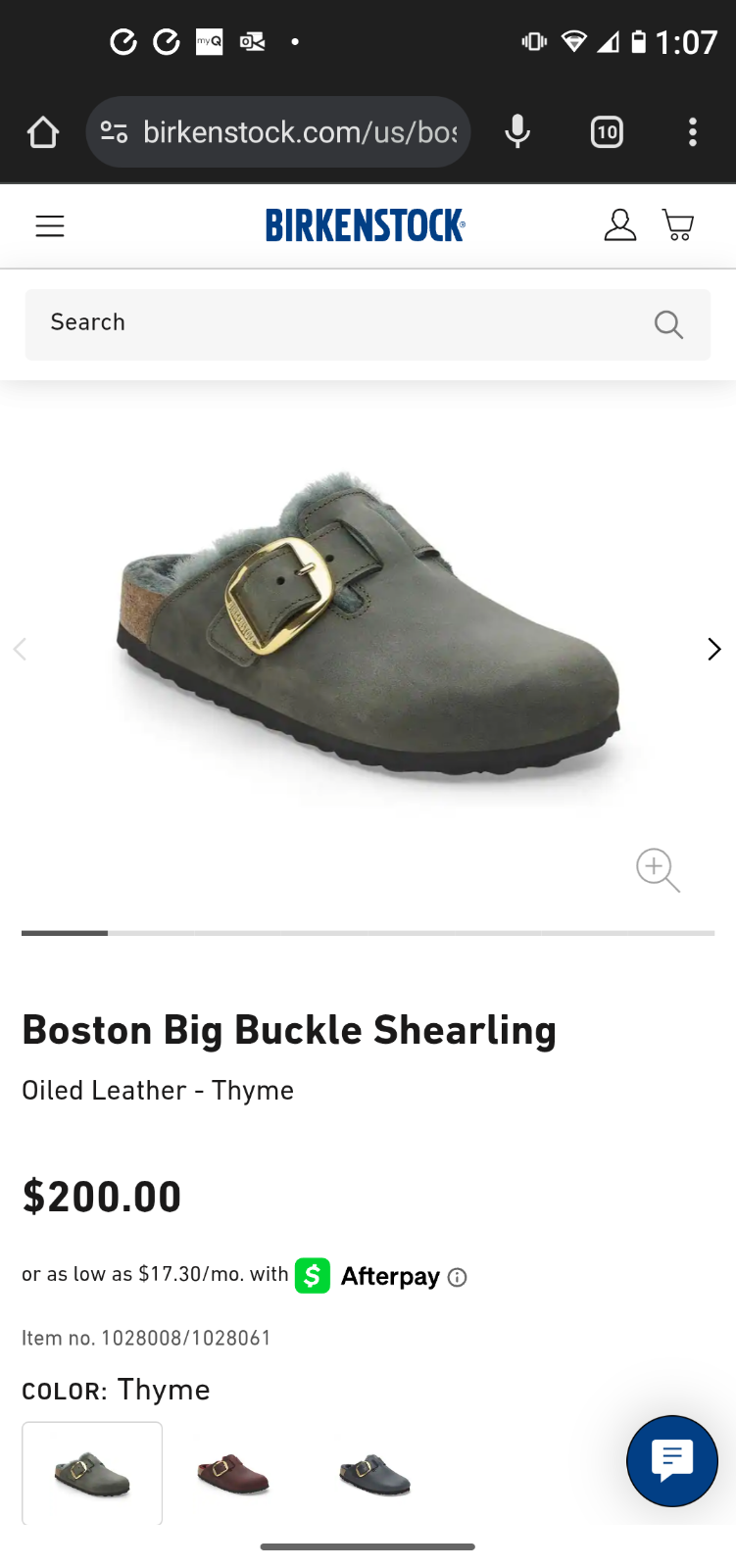Go to Birkenstock home via logo
This screenshot has height=1568, width=736.
366,225
